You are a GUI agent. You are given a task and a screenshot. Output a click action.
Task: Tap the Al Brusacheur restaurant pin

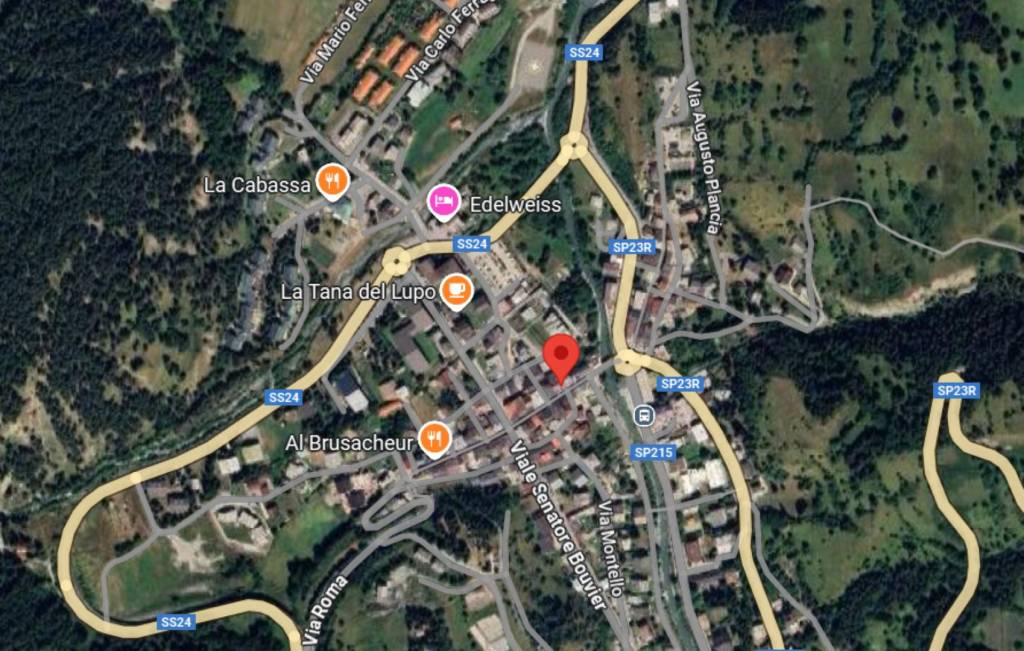[433, 437]
